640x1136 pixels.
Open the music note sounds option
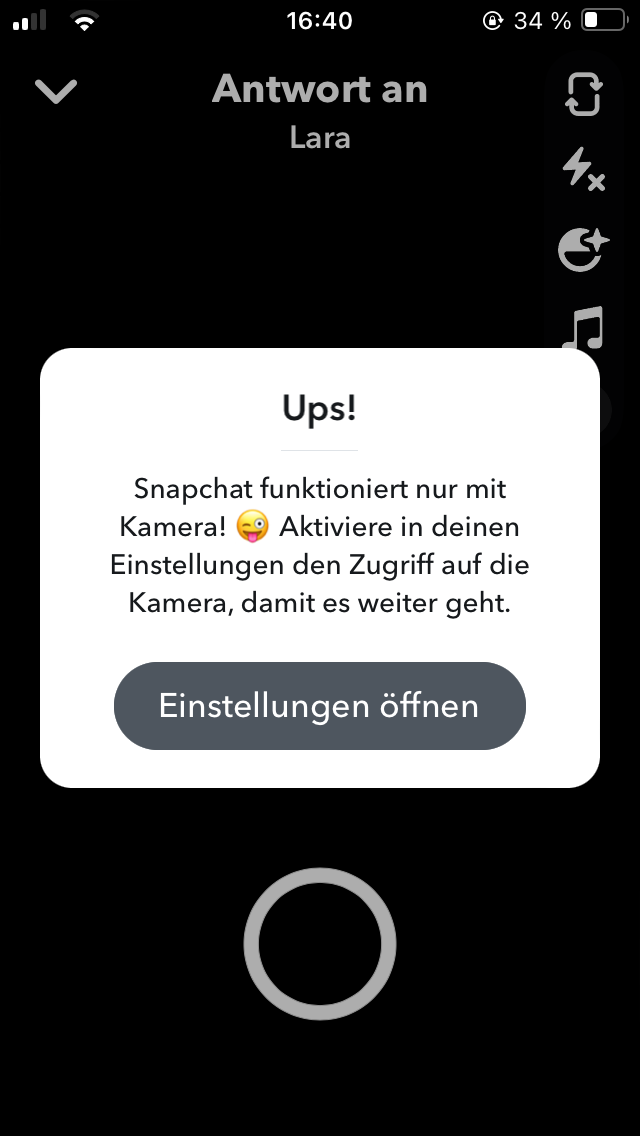click(x=583, y=327)
